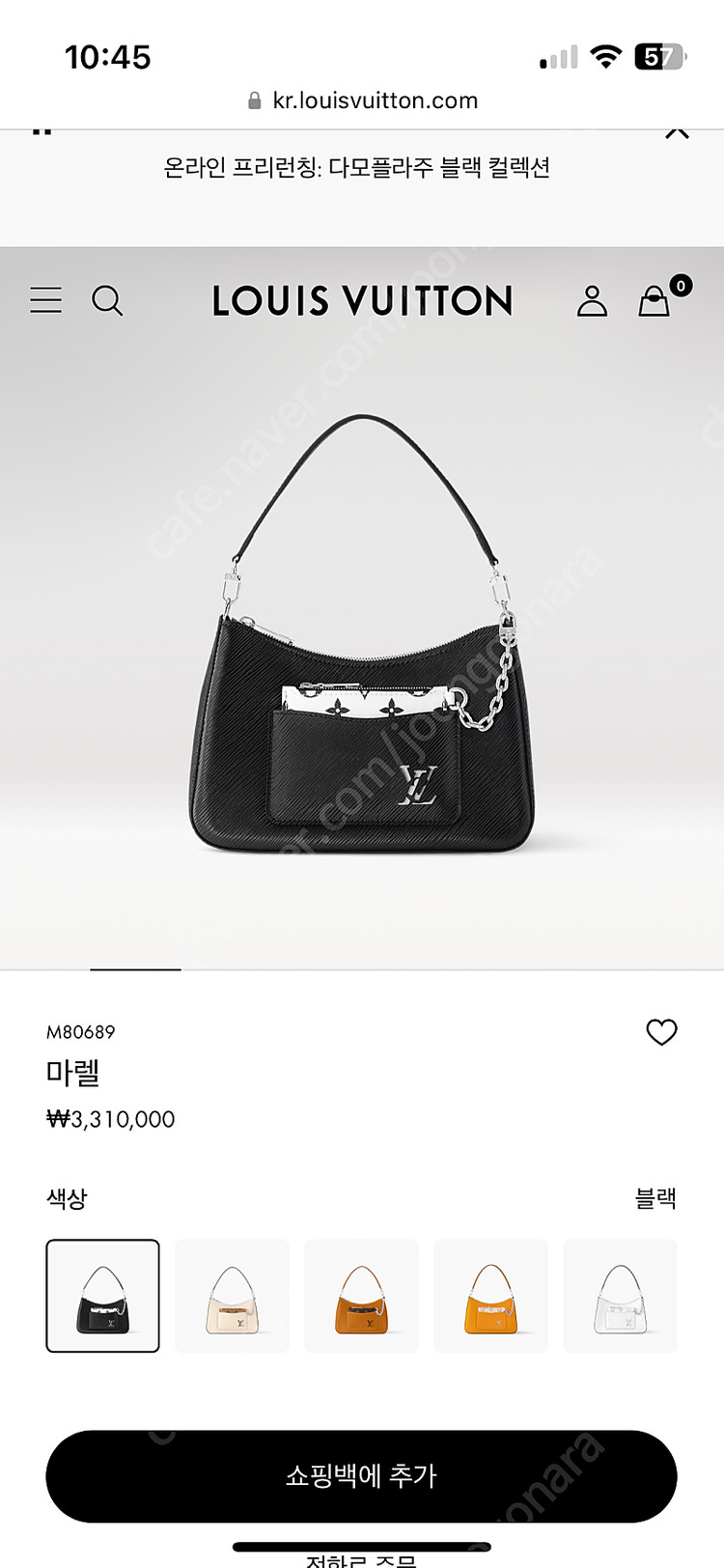
Task: Select the black Marelle color option
Action: 103,1296
